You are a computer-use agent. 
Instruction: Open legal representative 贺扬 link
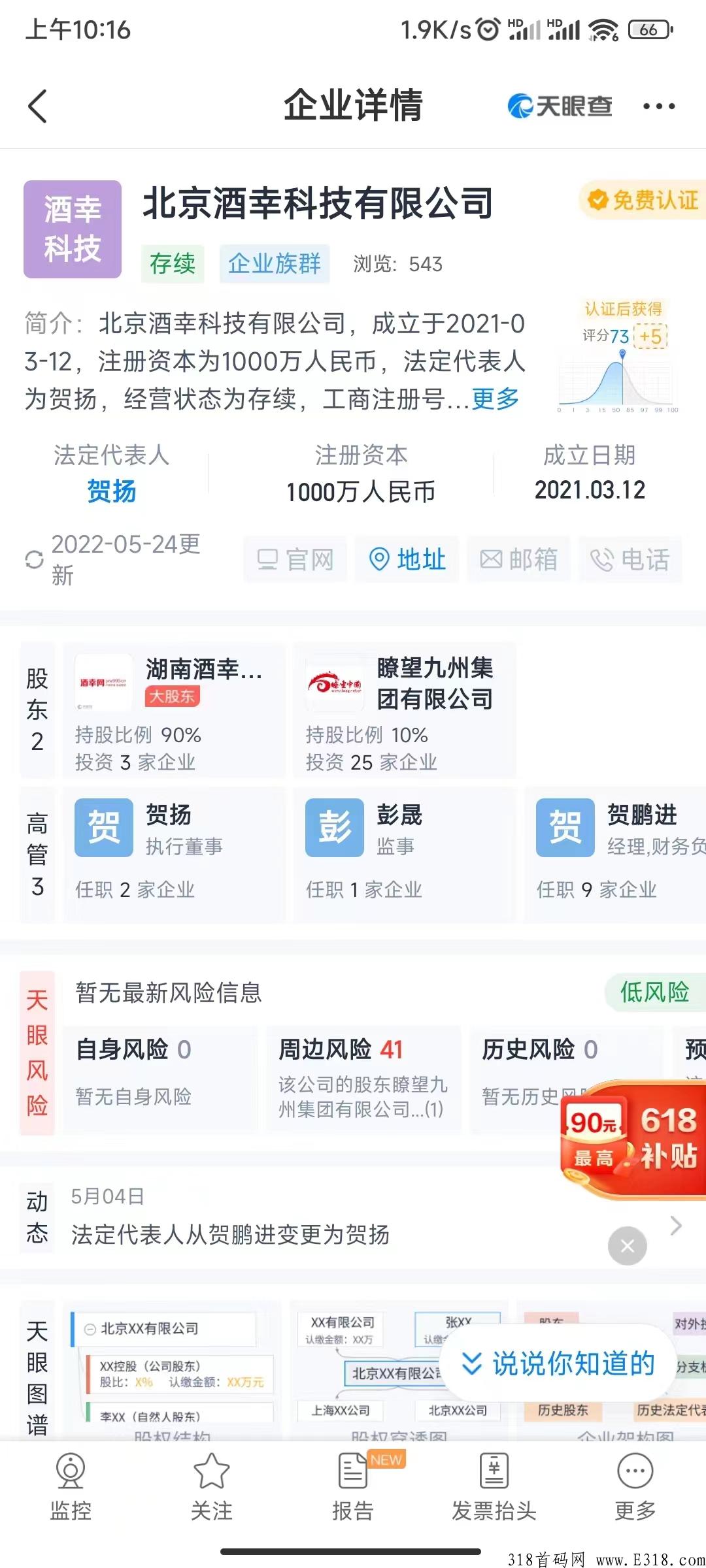112,491
